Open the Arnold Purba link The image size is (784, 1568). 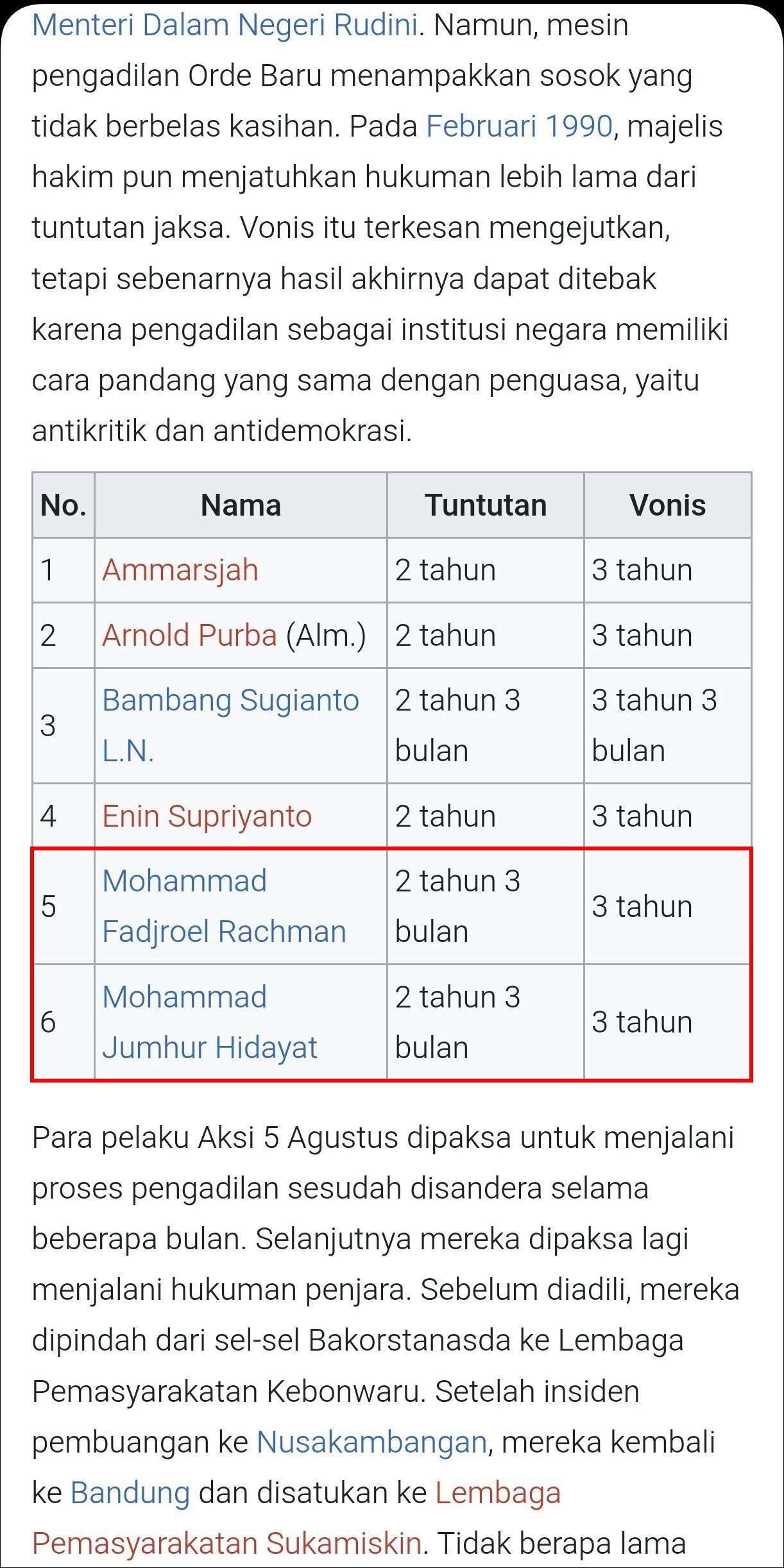coord(189,635)
